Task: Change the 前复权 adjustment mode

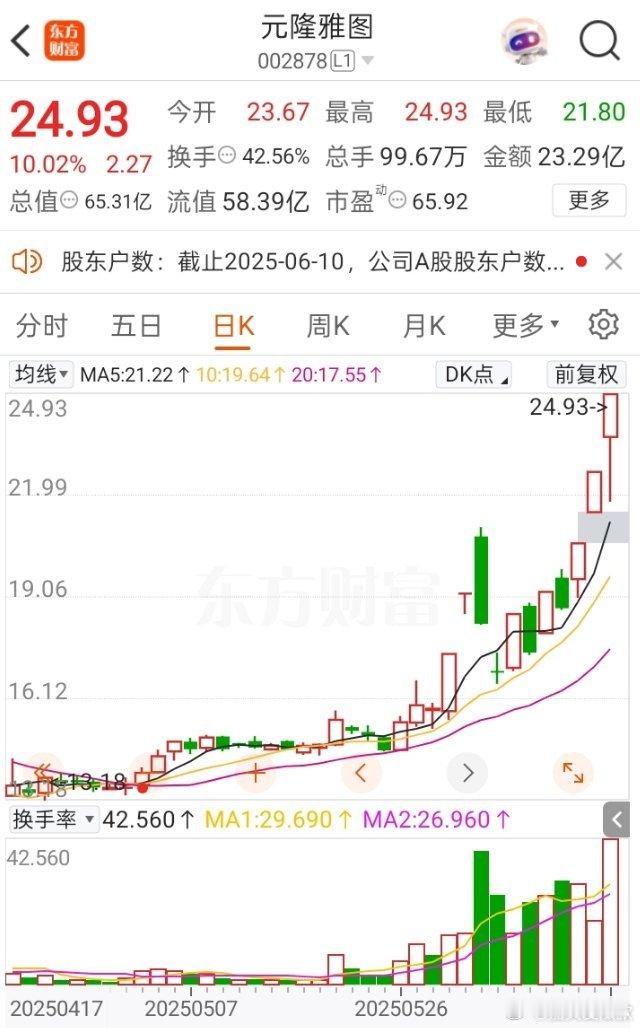Action: pyautogui.click(x=588, y=375)
